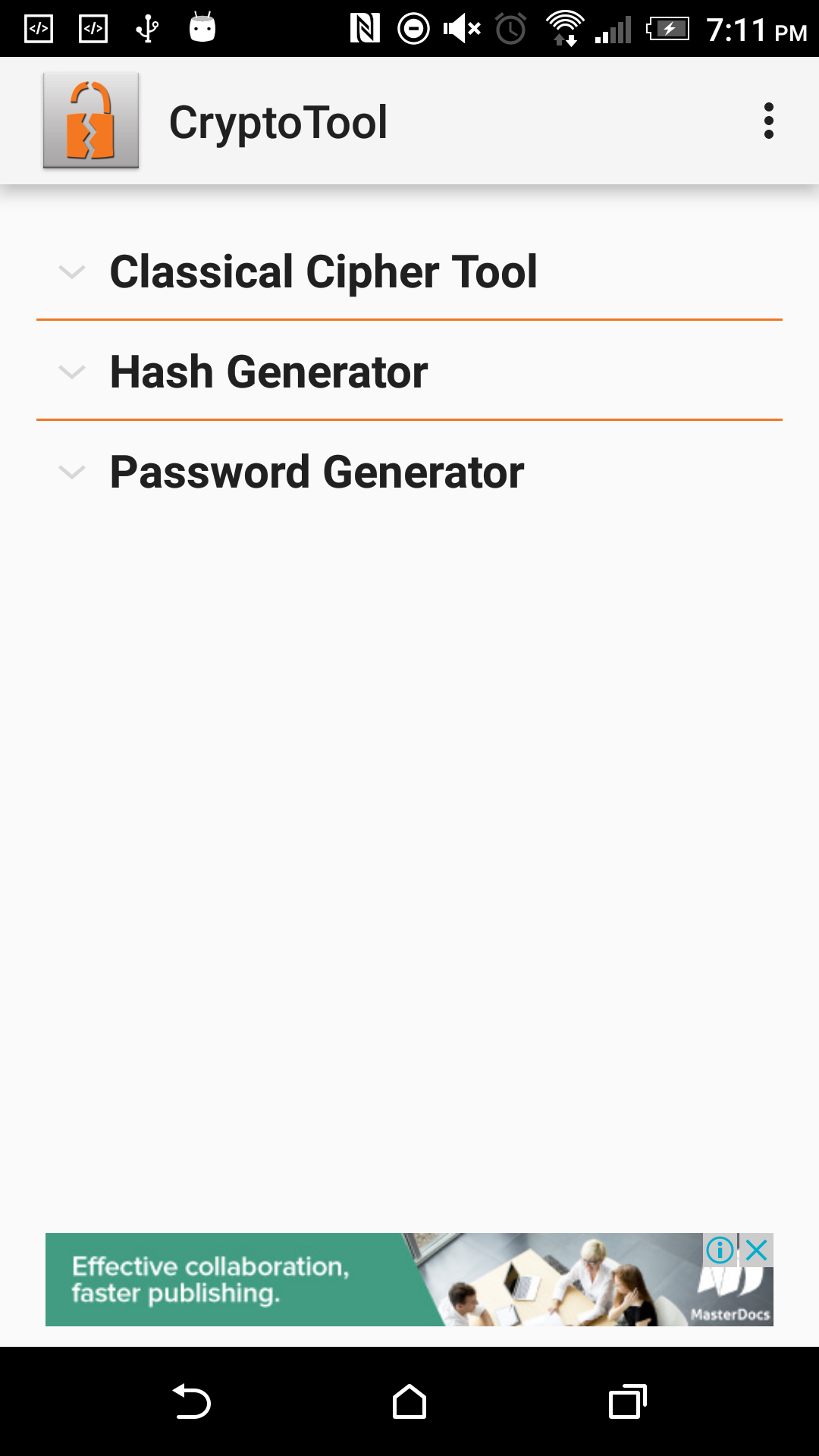Tap the battery charging indicator
The width and height of the screenshot is (819, 1456).
click(670, 28)
